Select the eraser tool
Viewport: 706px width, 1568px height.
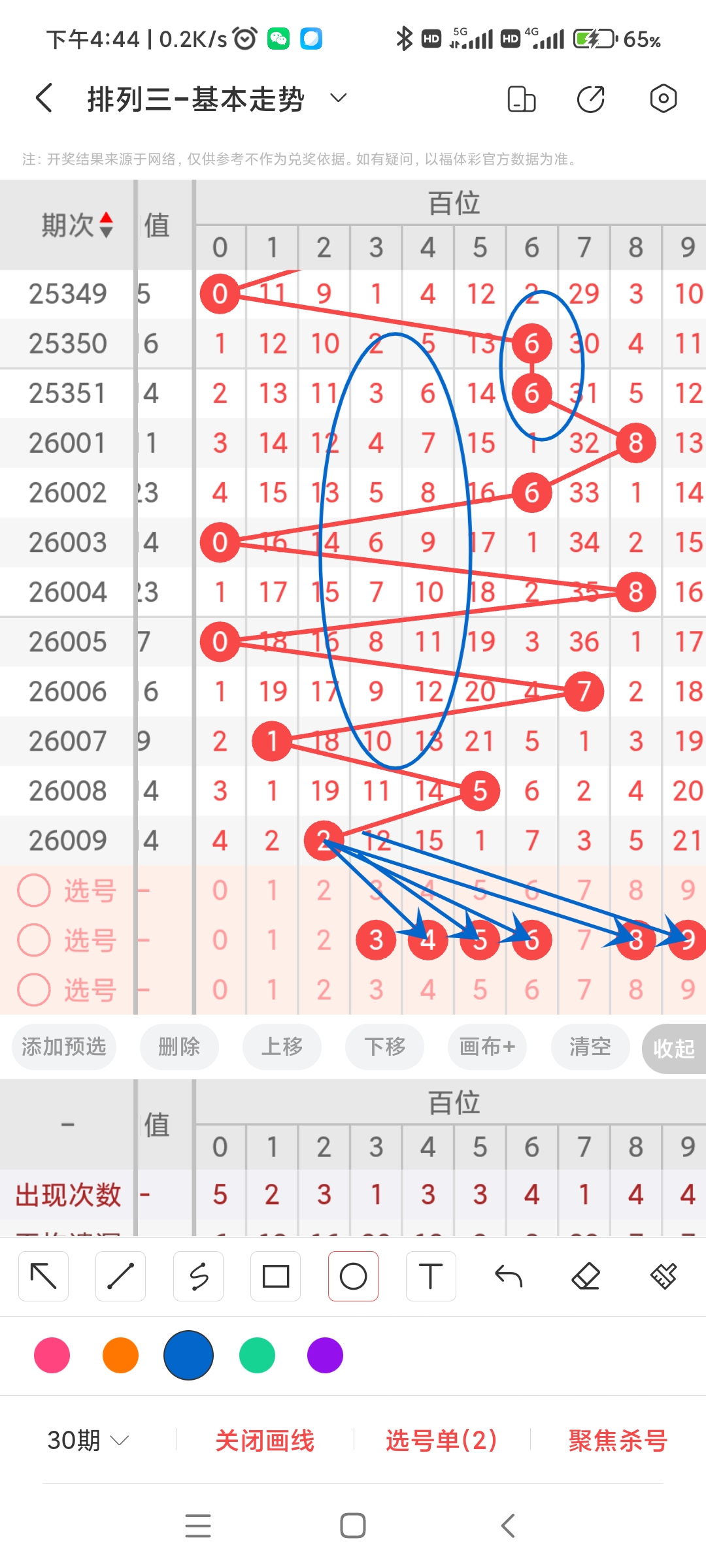(586, 1275)
